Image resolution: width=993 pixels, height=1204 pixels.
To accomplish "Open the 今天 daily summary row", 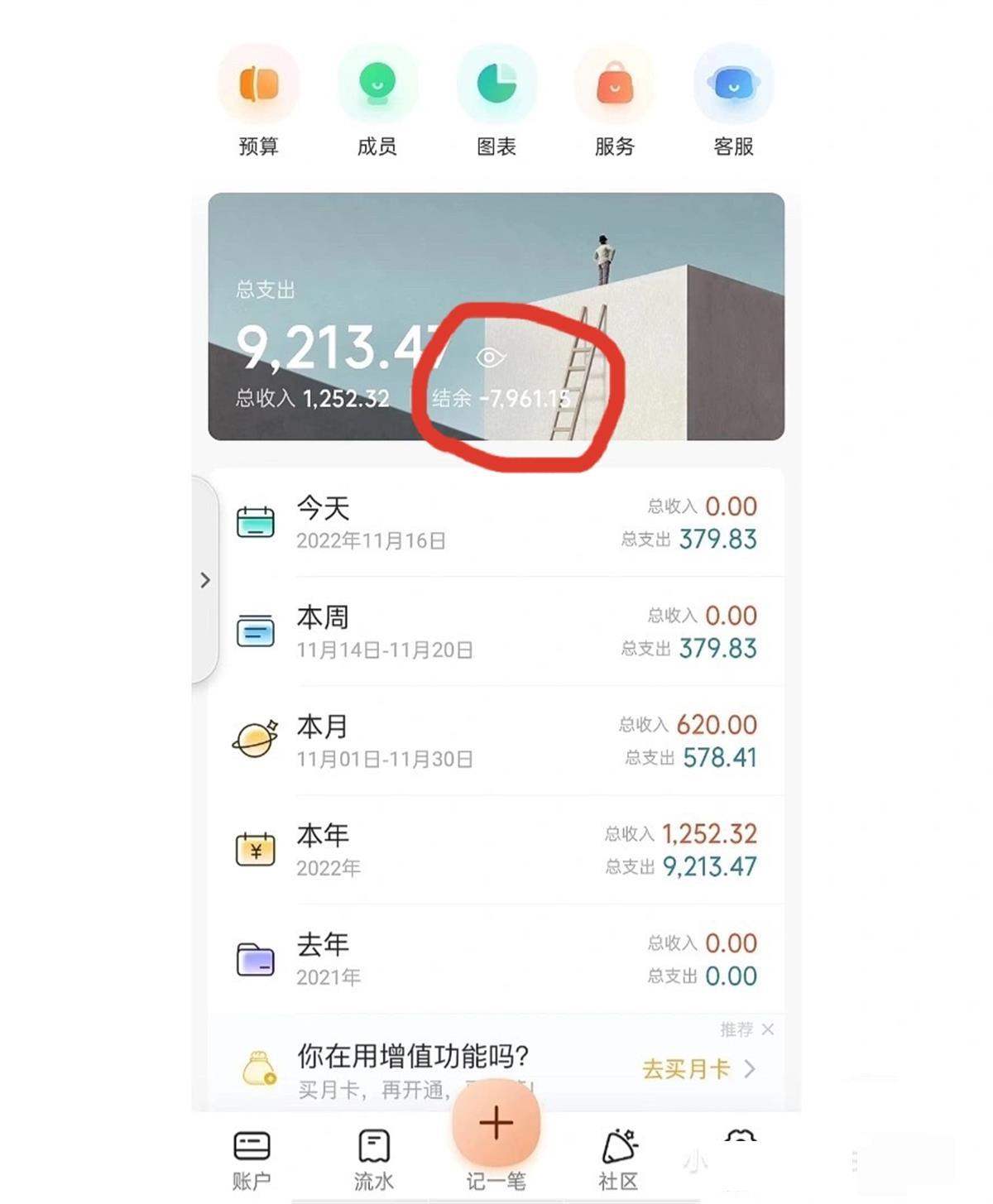I will coord(496,523).
